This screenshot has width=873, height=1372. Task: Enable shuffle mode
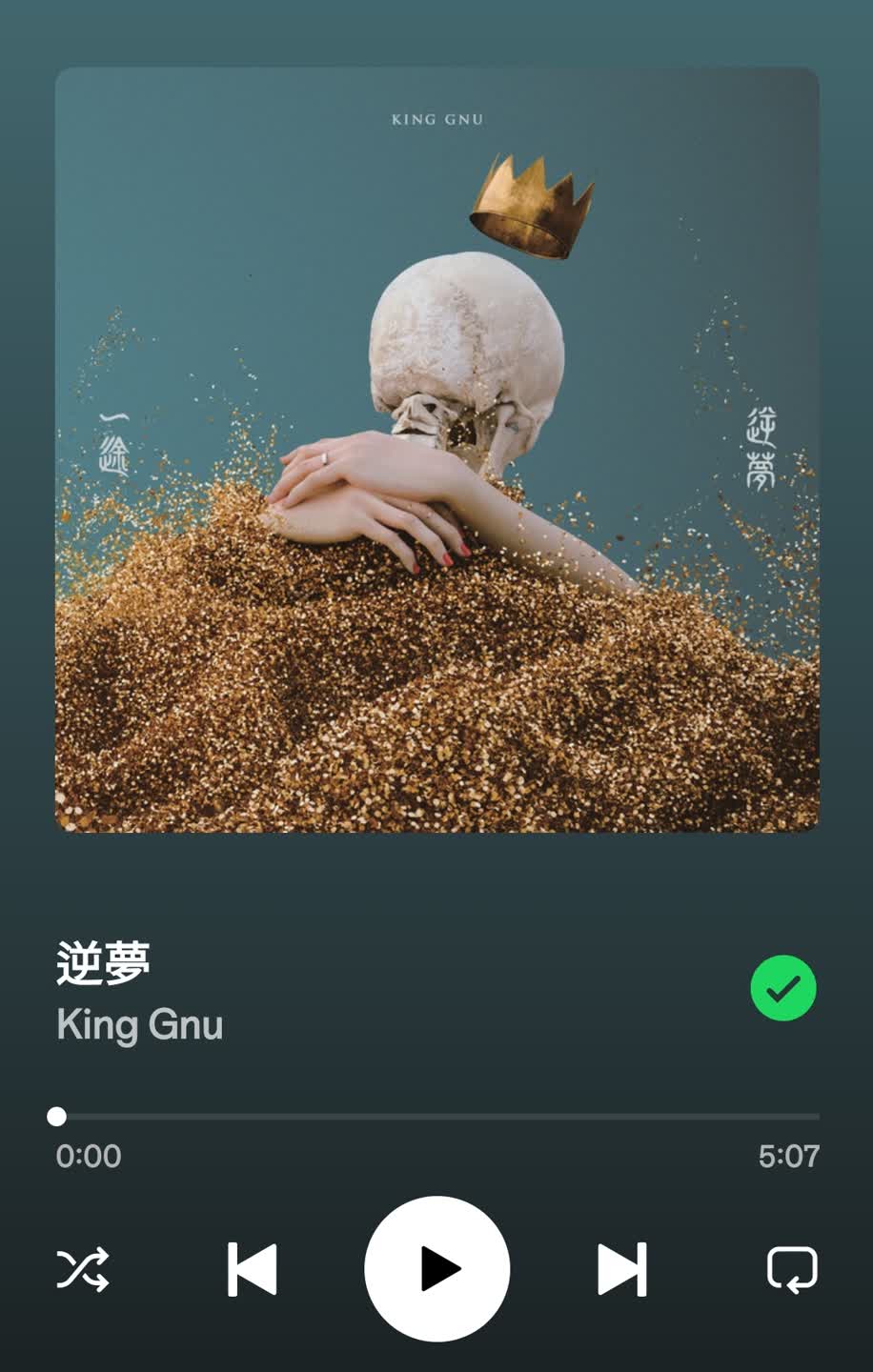83,1268
